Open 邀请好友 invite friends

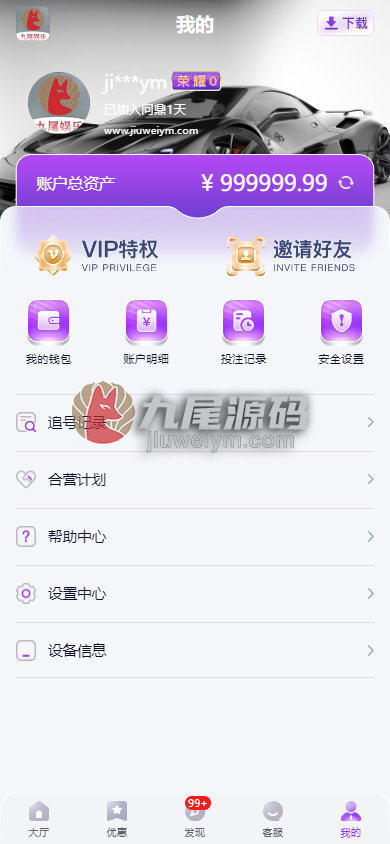pos(291,255)
